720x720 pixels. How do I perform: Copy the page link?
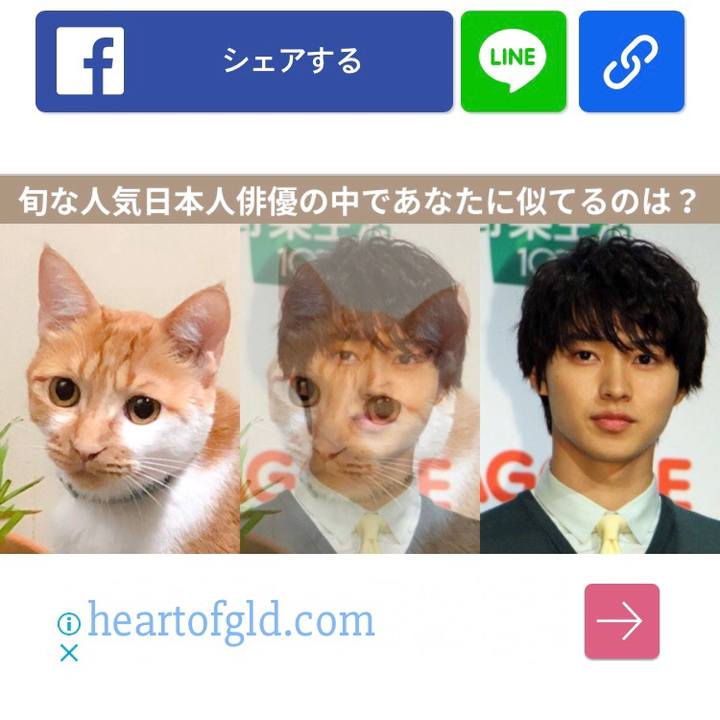click(631, 61)
